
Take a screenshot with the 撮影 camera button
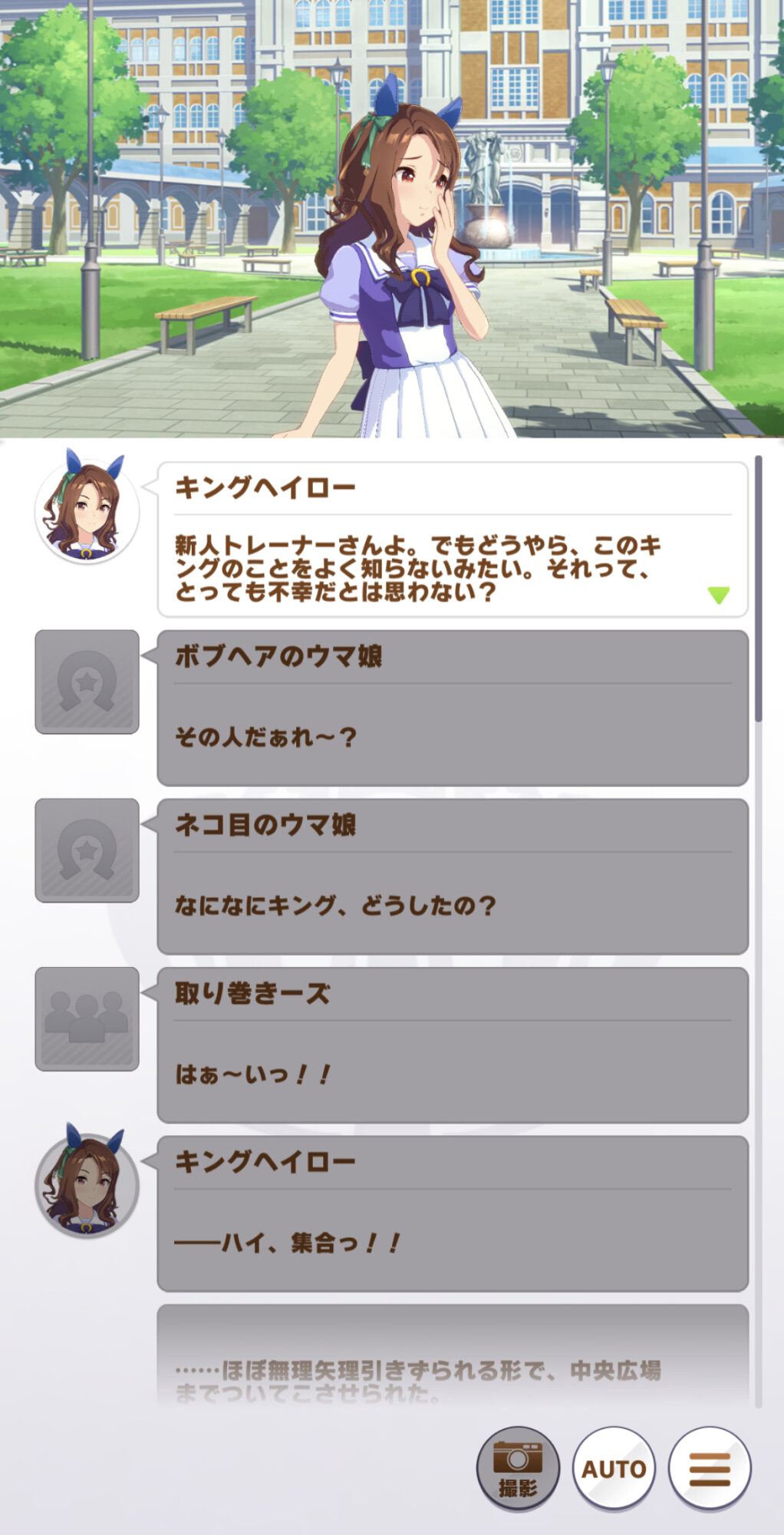point(518,1468)
